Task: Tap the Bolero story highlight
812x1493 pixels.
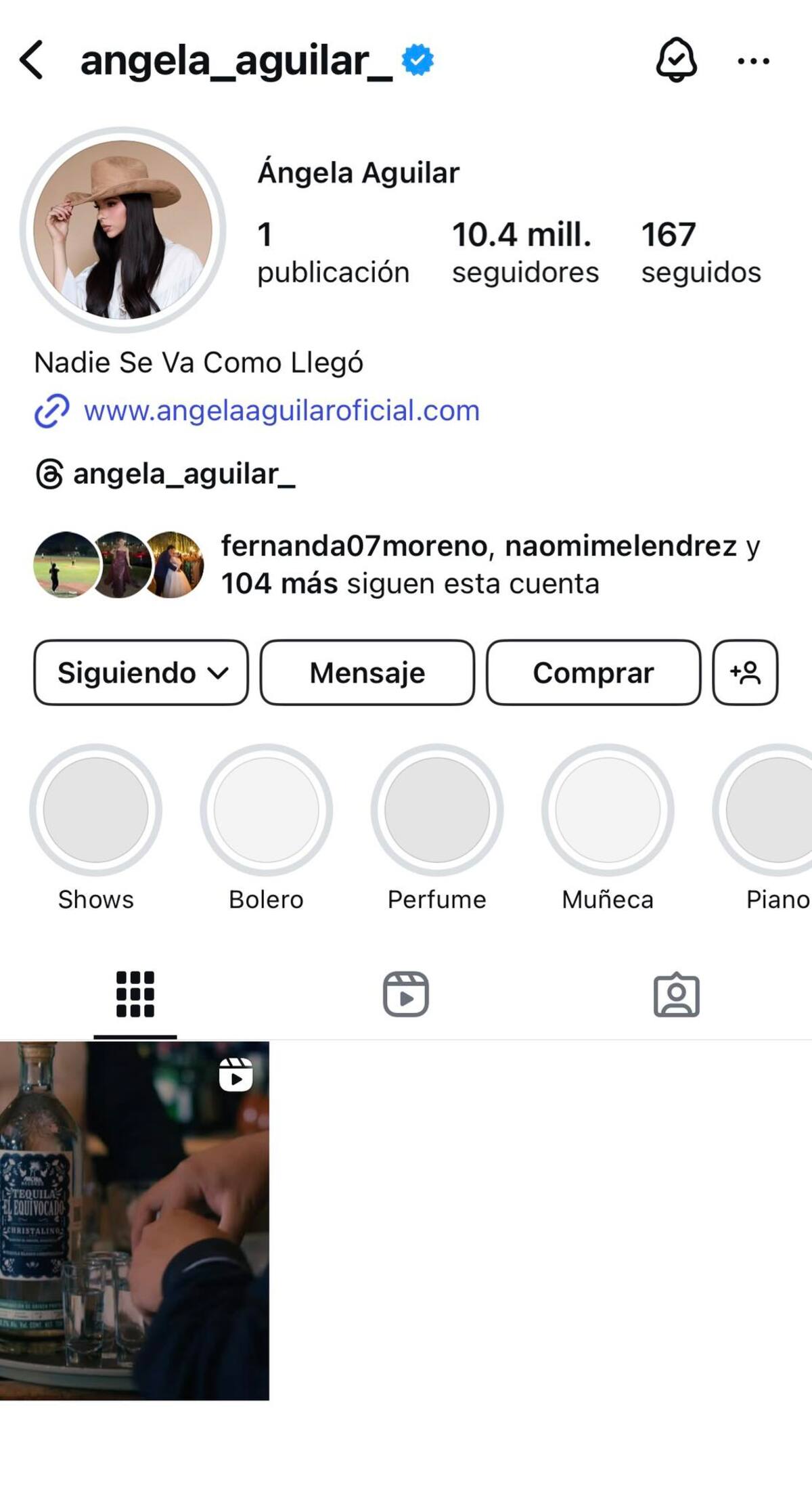Action: 267,810
